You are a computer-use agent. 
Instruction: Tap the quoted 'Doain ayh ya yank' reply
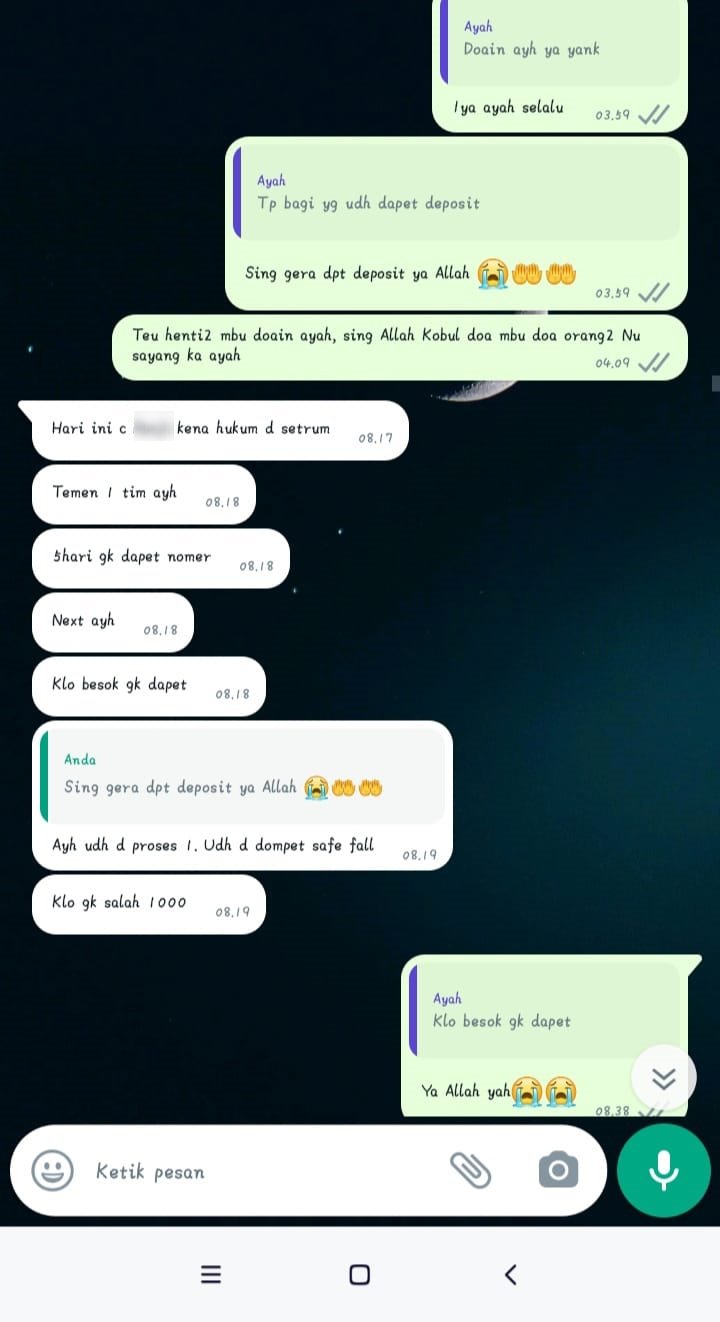click(x=560, y=40)
